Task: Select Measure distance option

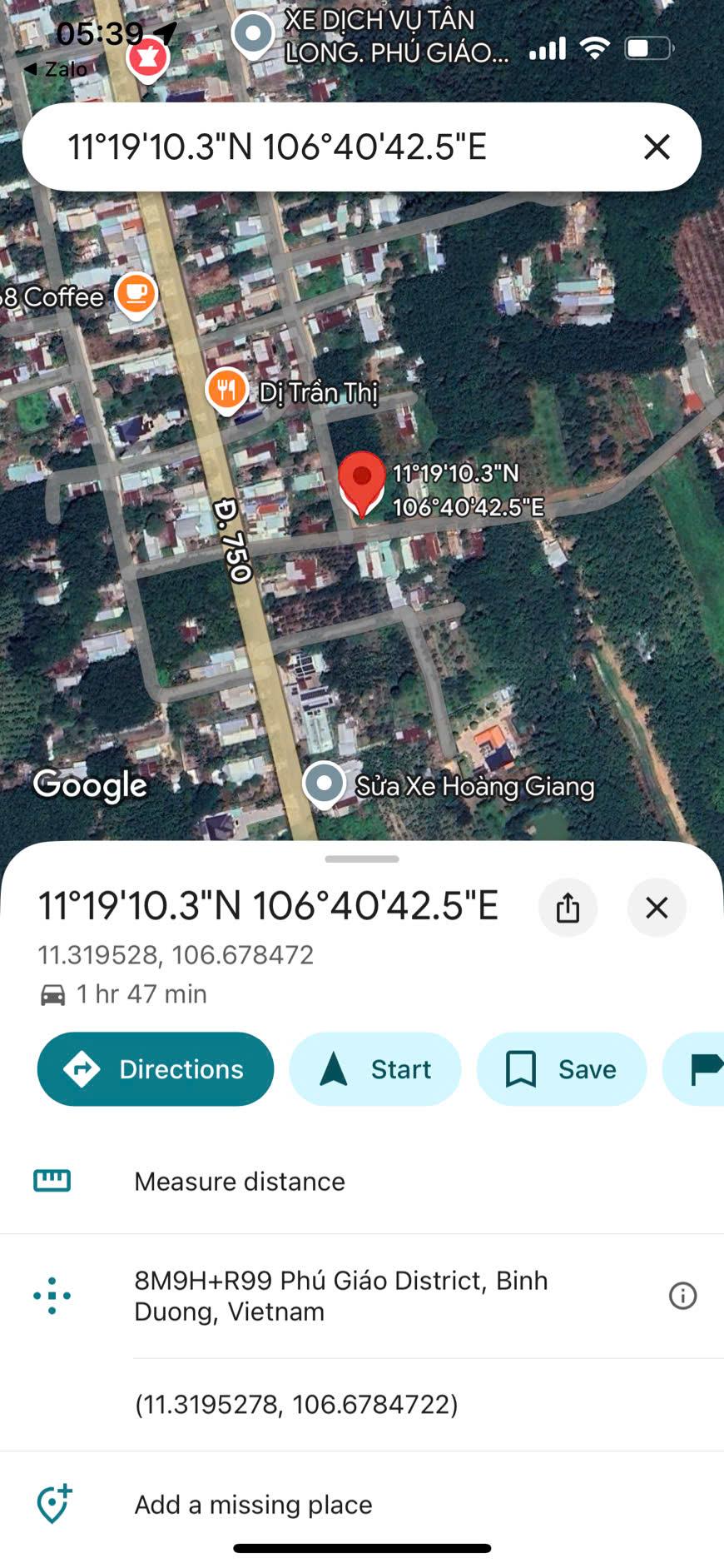Action: [240, 1182]
